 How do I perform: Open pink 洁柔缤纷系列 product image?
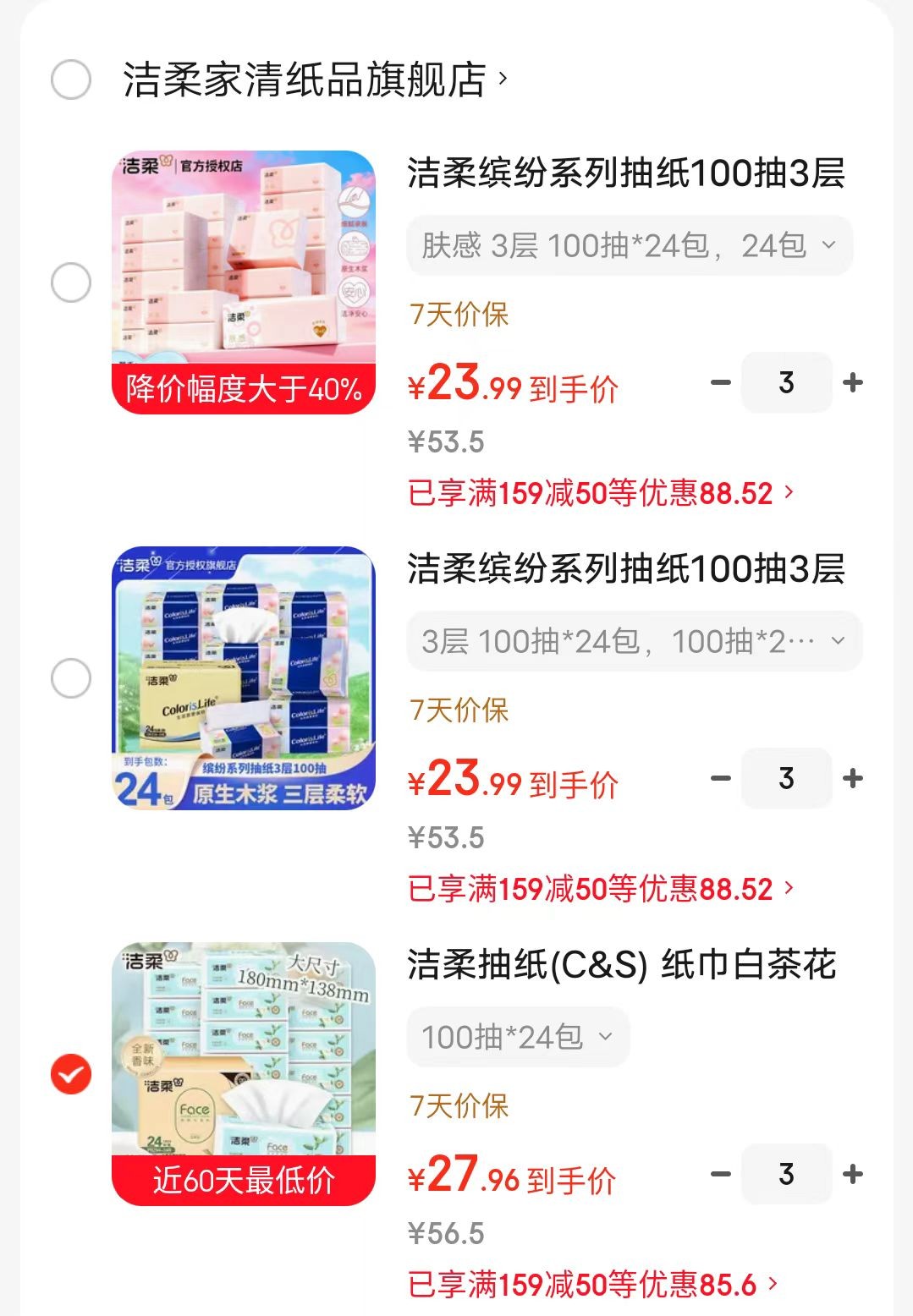coord(244,282)
